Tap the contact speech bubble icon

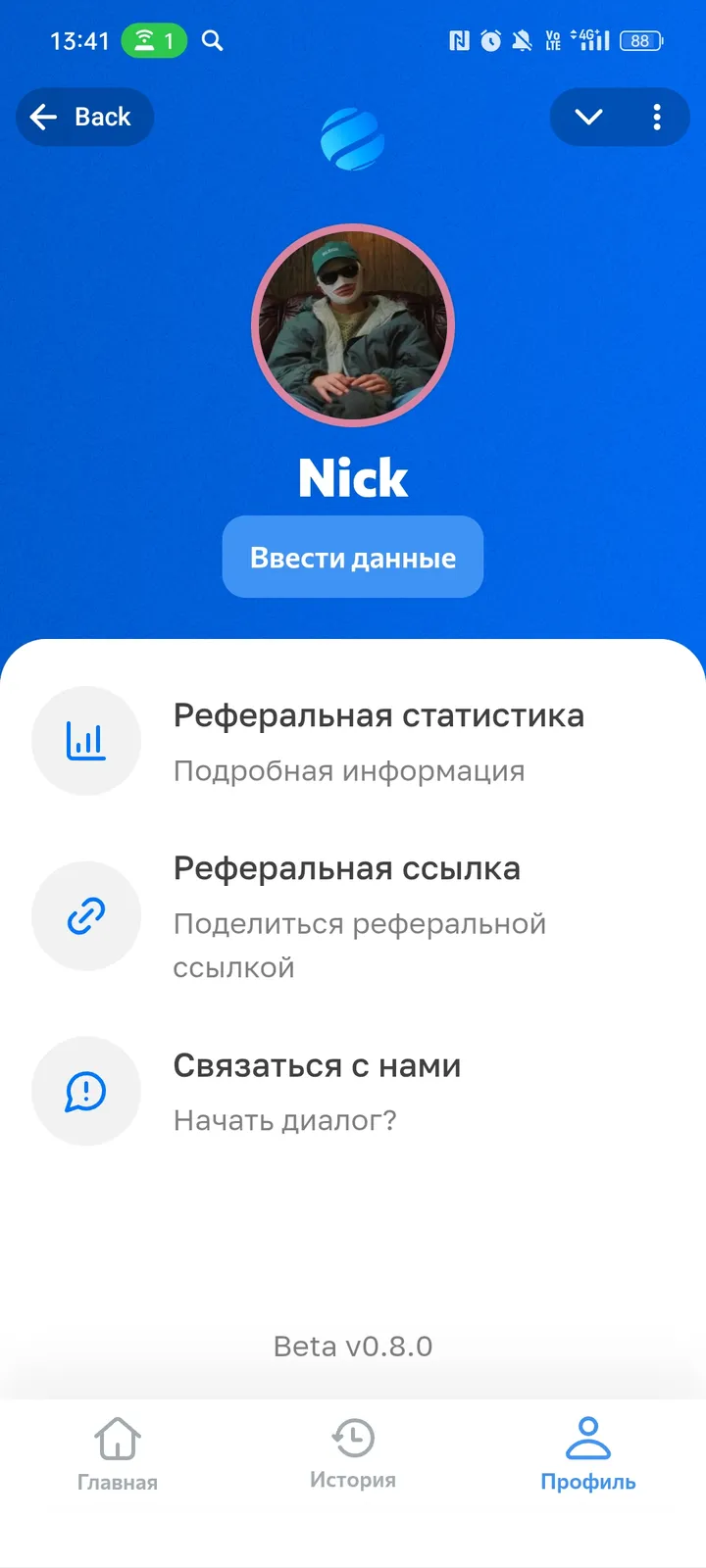86,1090
